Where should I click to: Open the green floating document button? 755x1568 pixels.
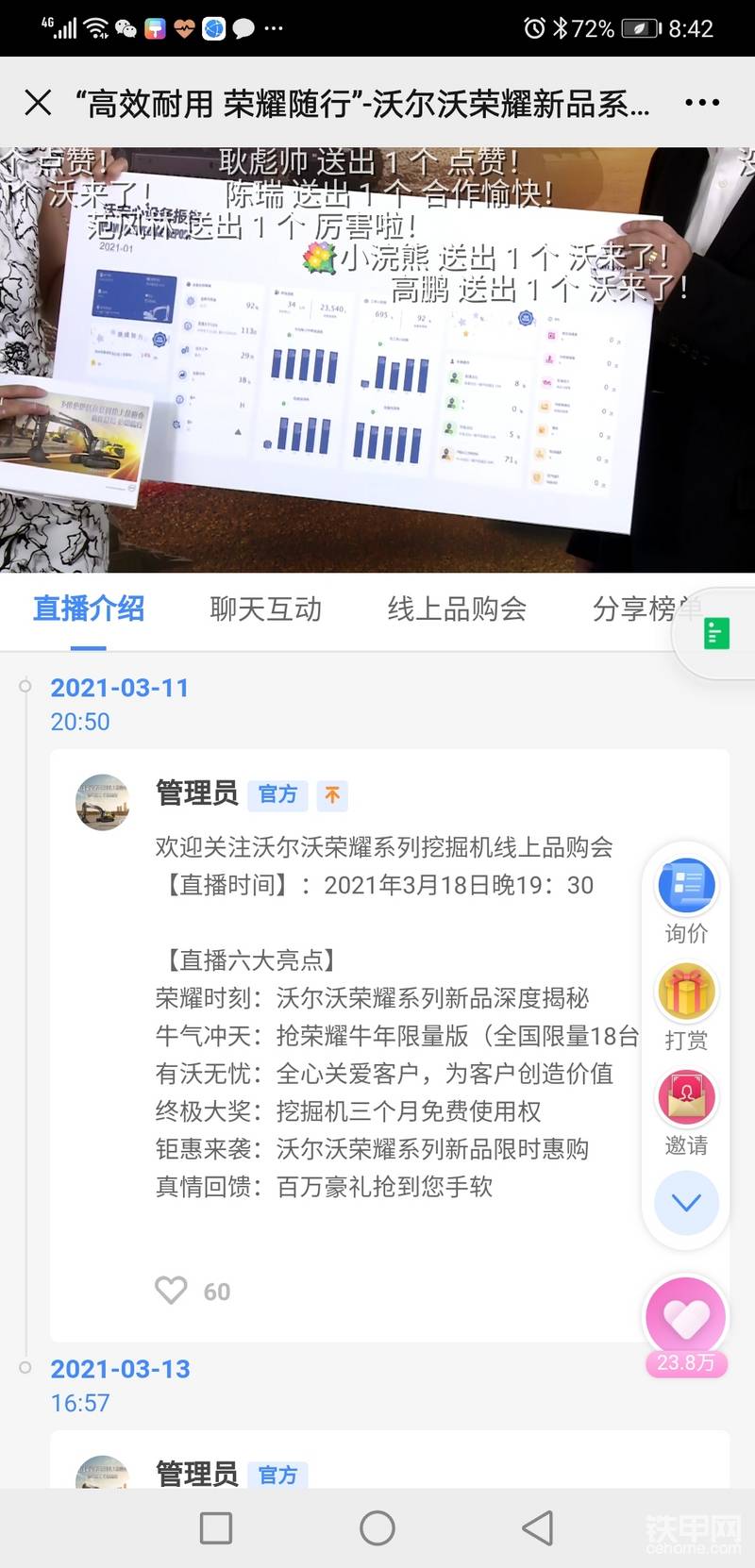coord(717,633)
